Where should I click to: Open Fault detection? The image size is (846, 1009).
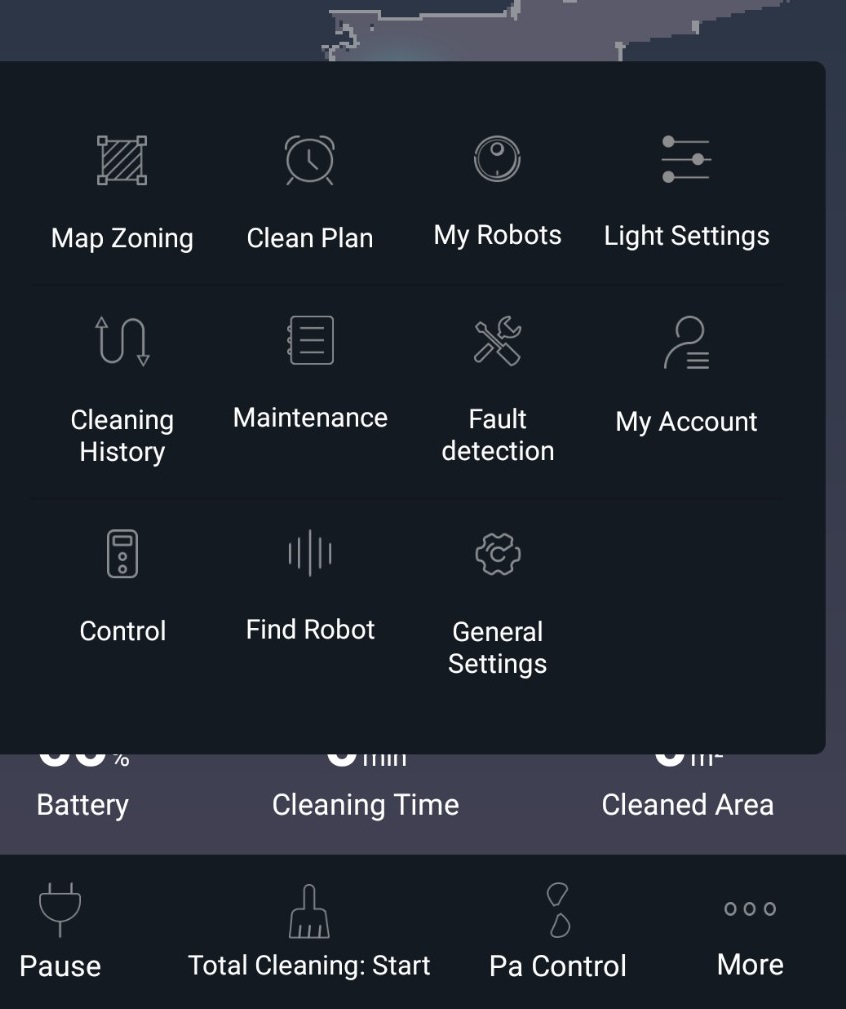point(497,390)
